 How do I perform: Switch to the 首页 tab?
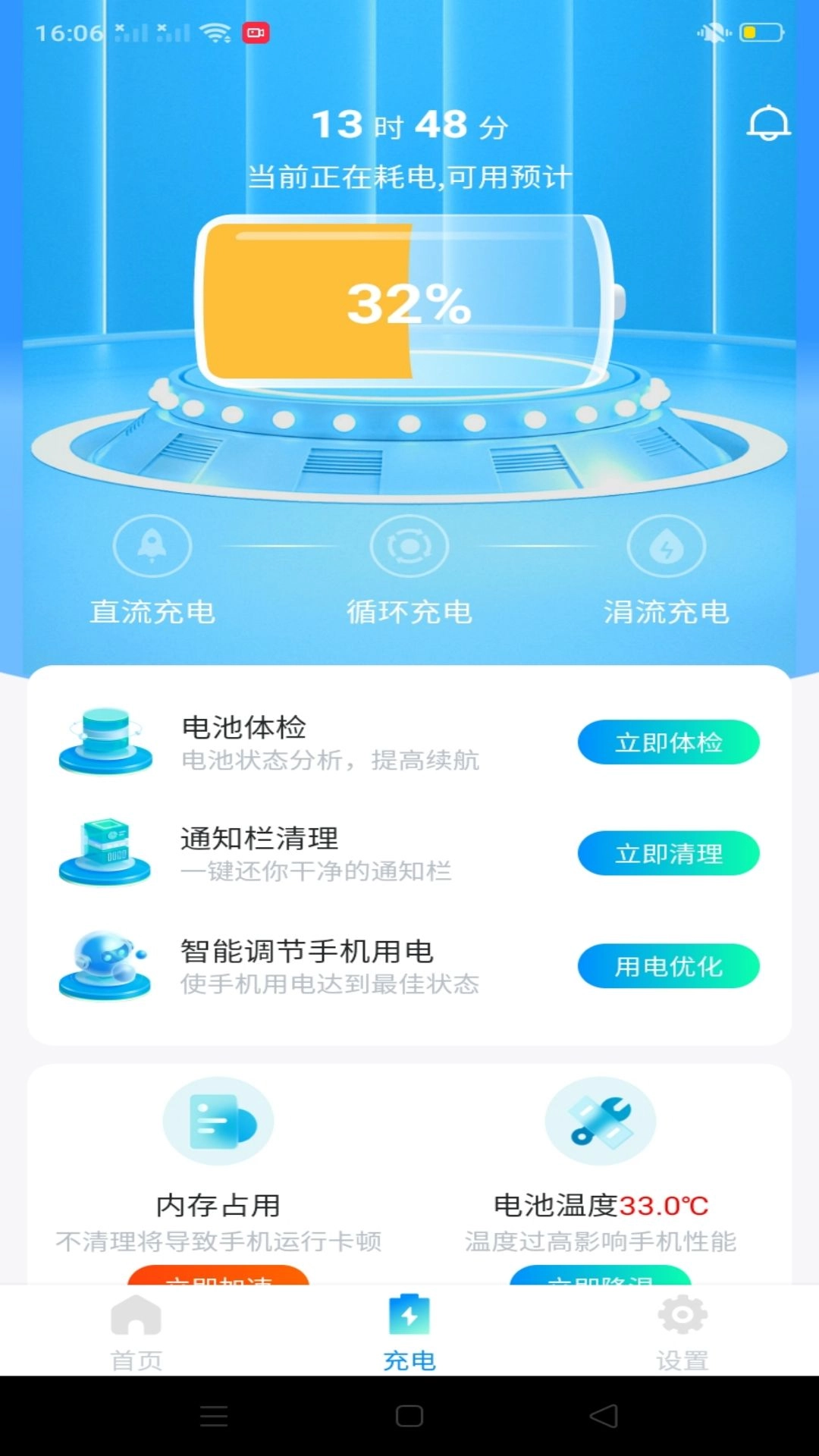pyautogui.click(x=135, y=1335)
